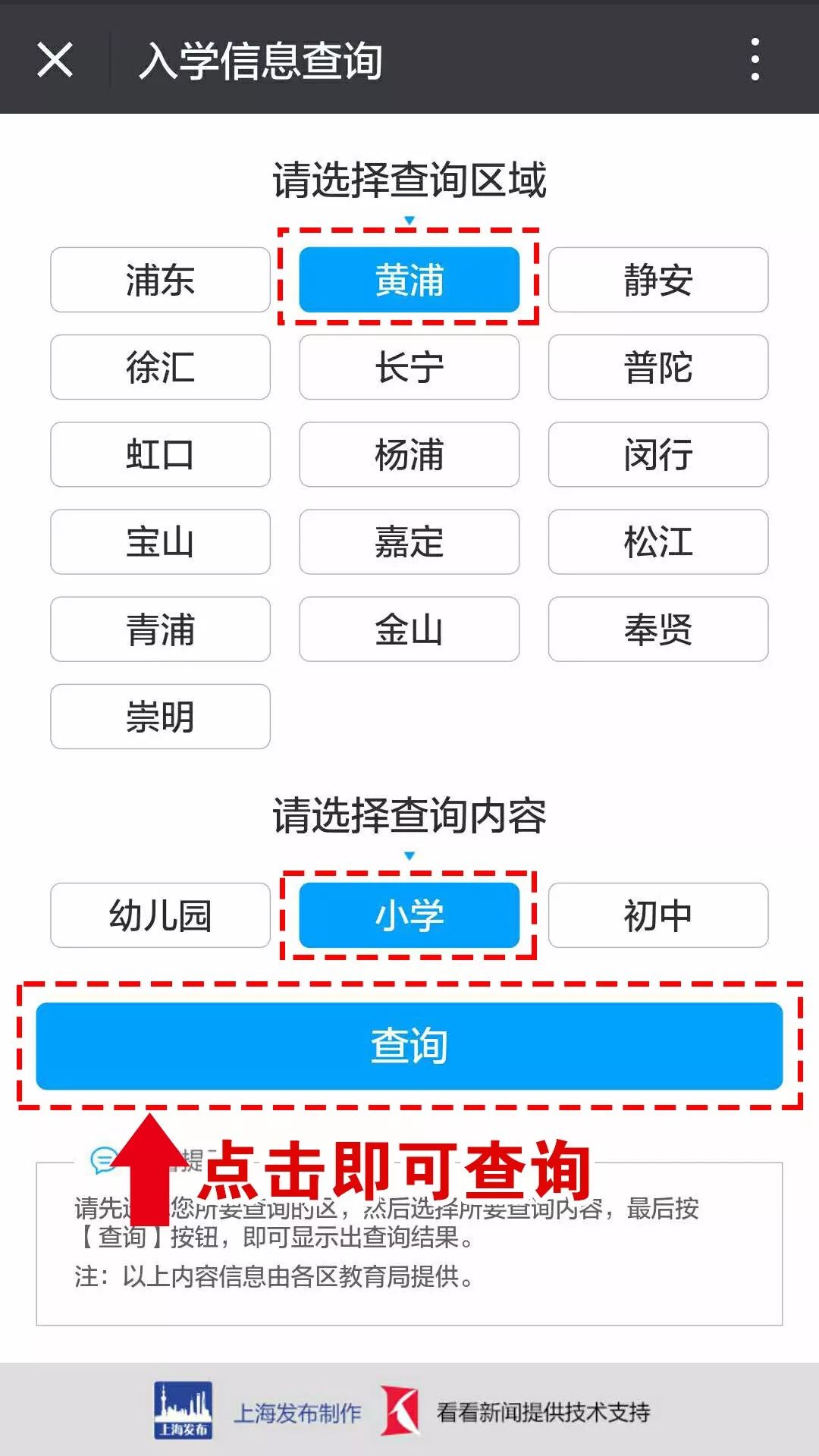Select 小学 as query content
Image resolution: width=819 pixels, height=1456 pixels.
409,915
